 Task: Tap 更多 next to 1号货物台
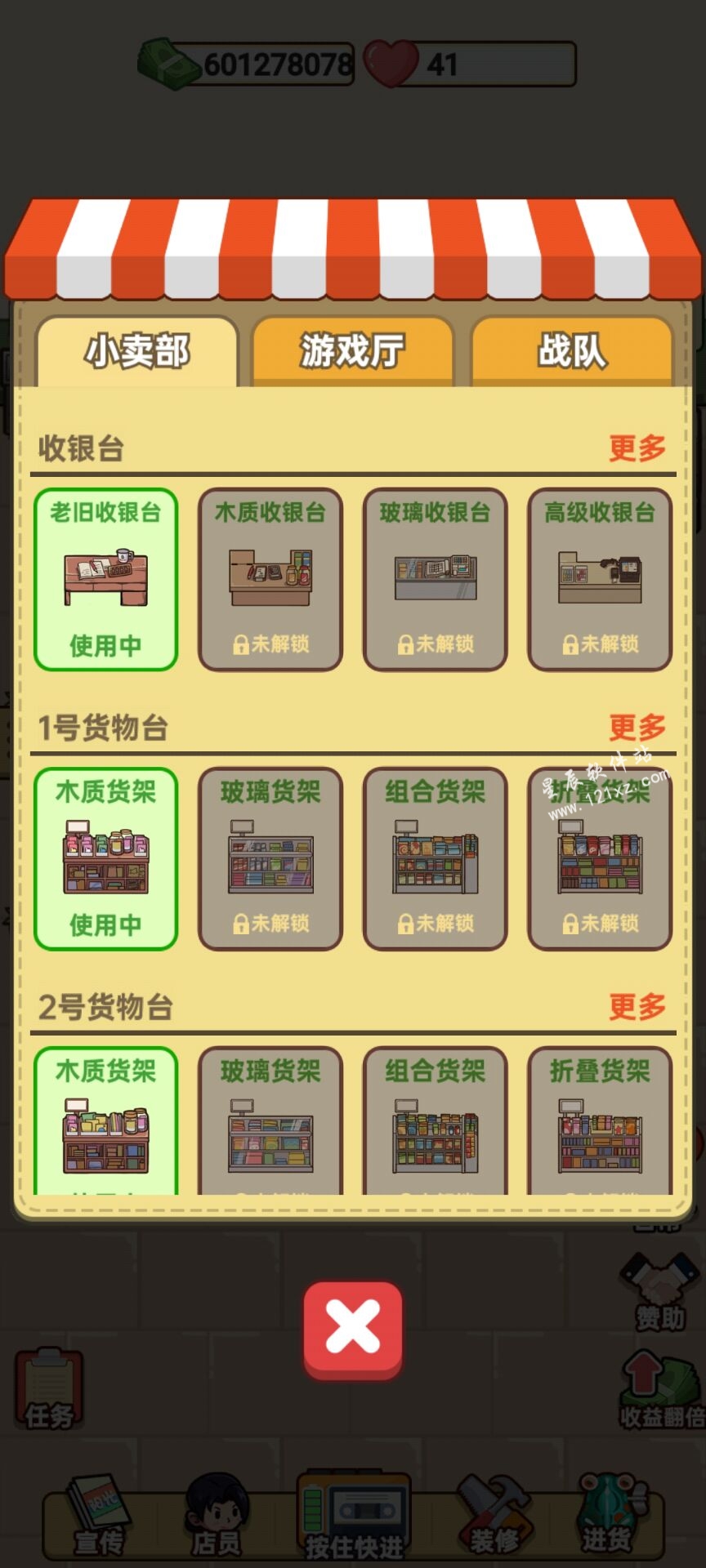tap(637, 727)
